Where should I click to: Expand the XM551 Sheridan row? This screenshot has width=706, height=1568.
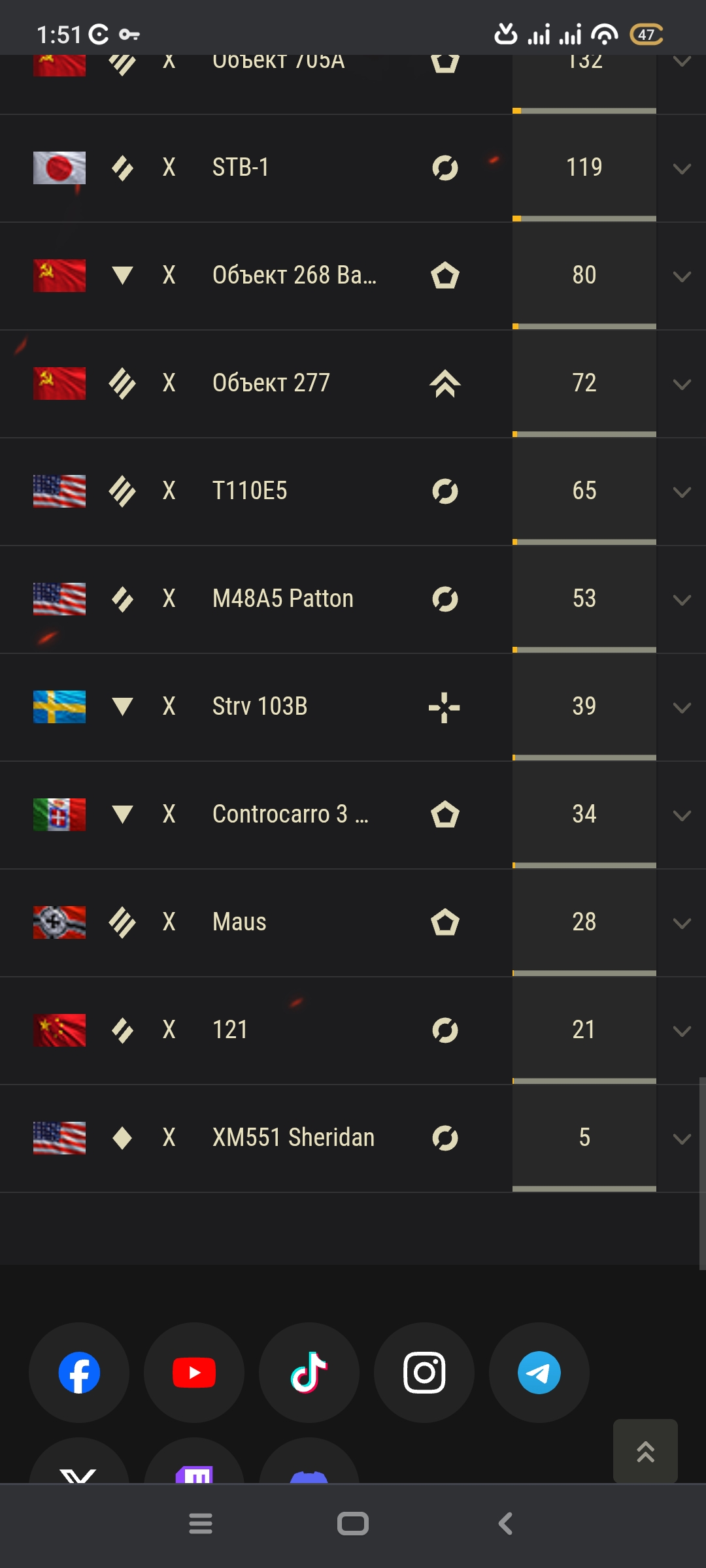click(682, 1139)
